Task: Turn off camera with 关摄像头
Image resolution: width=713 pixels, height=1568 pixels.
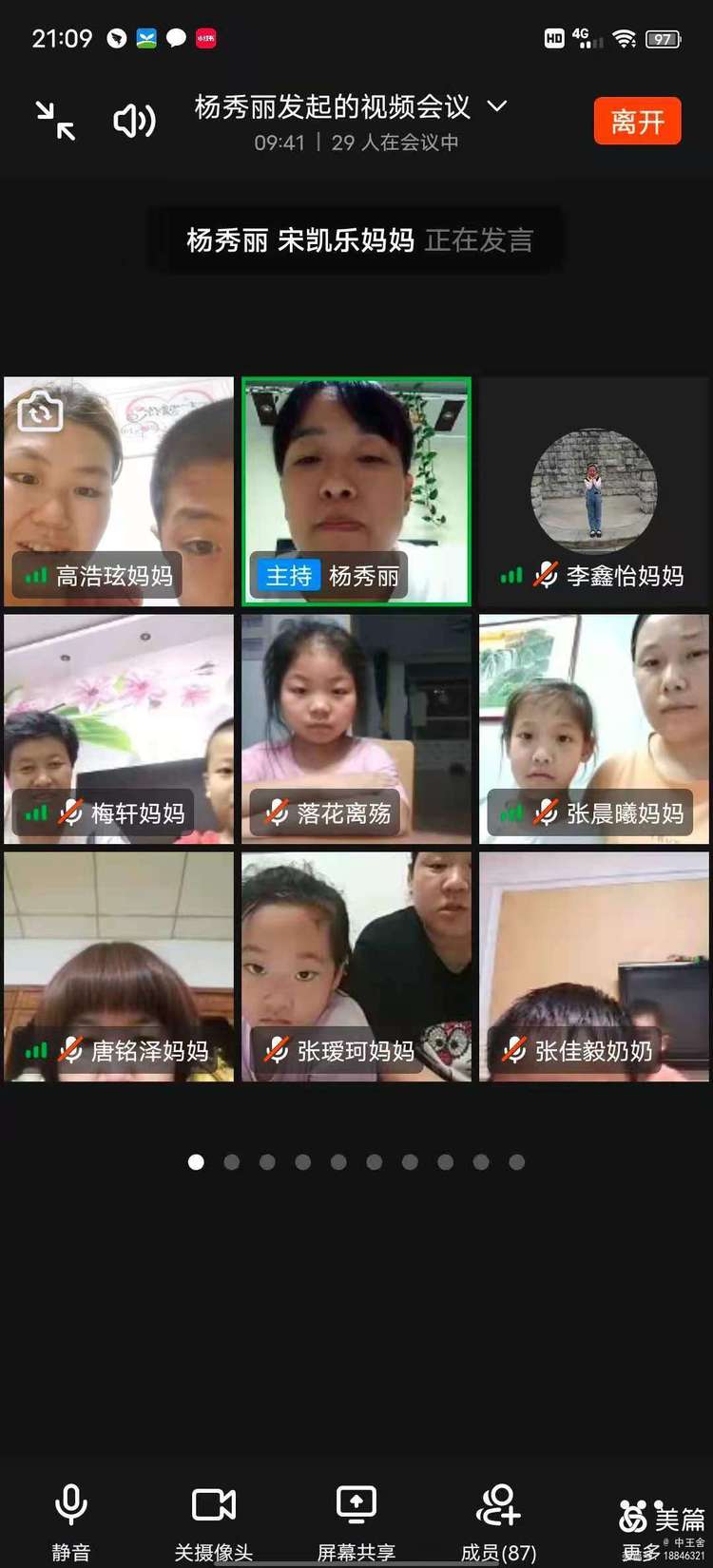Action: [214, 1519]
